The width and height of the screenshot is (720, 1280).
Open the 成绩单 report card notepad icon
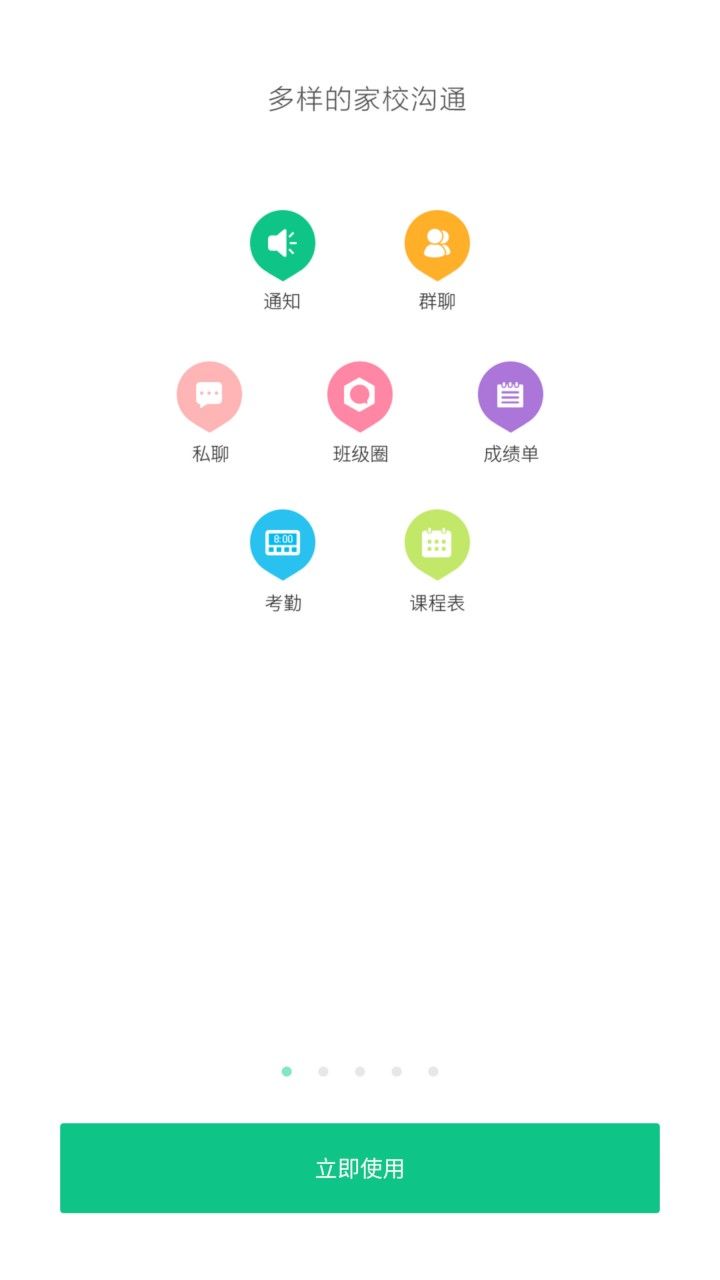click(511, 393)
